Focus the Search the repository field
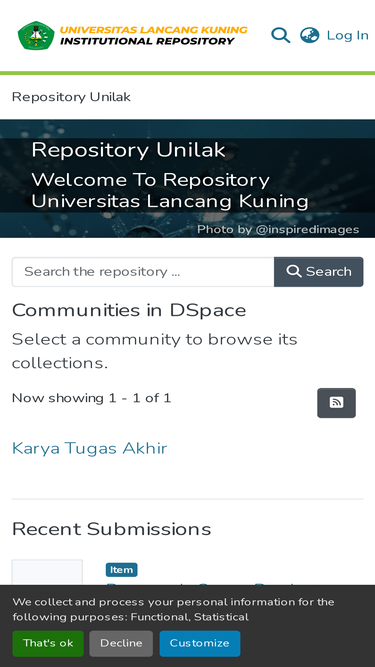Image resolution: width=375 pixels, height=667 pixels. point(143,272)
